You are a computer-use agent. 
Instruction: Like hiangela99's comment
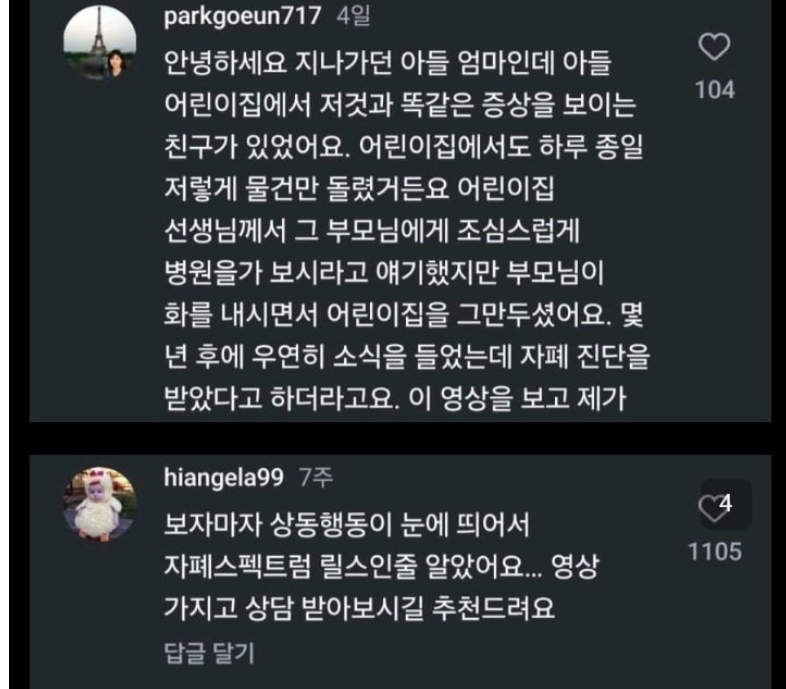(713, 507)
